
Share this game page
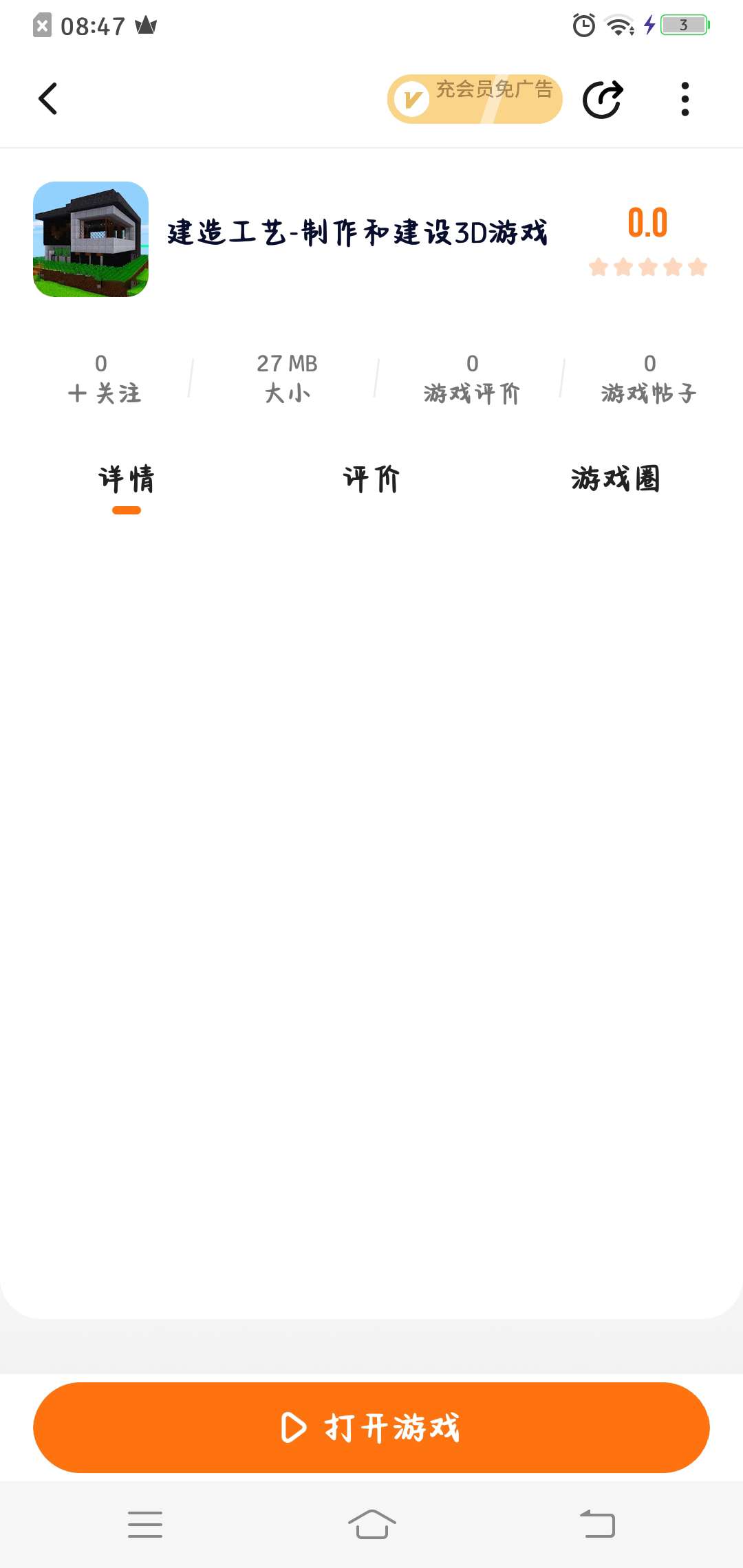[603, 100]
